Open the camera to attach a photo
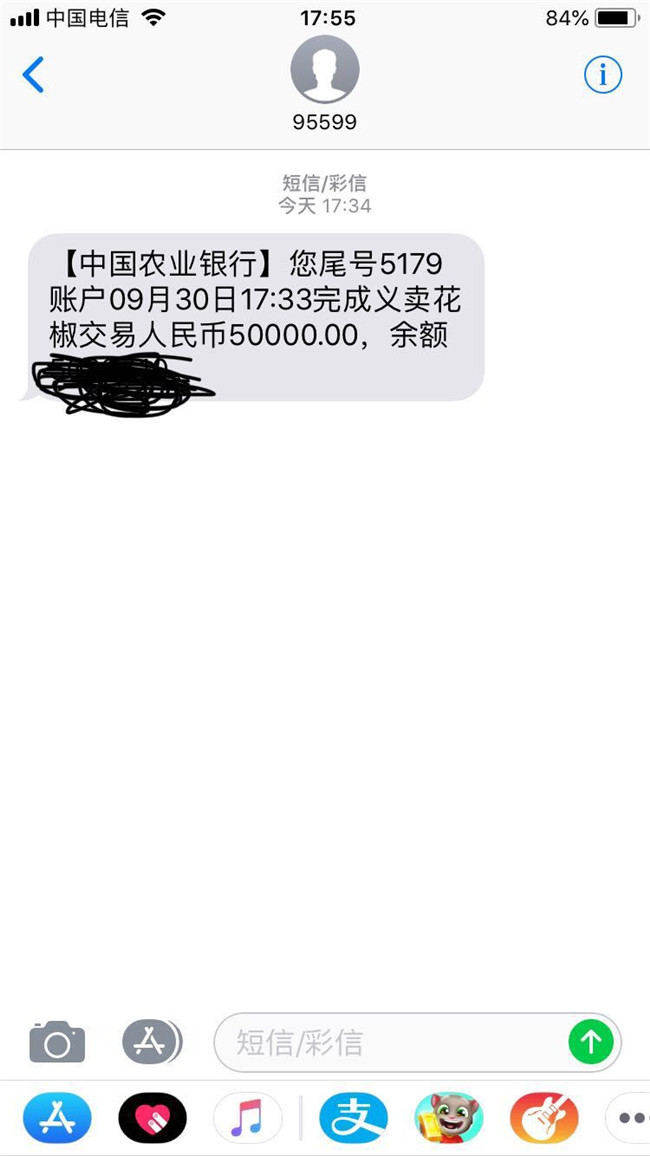 (57, 1043)
